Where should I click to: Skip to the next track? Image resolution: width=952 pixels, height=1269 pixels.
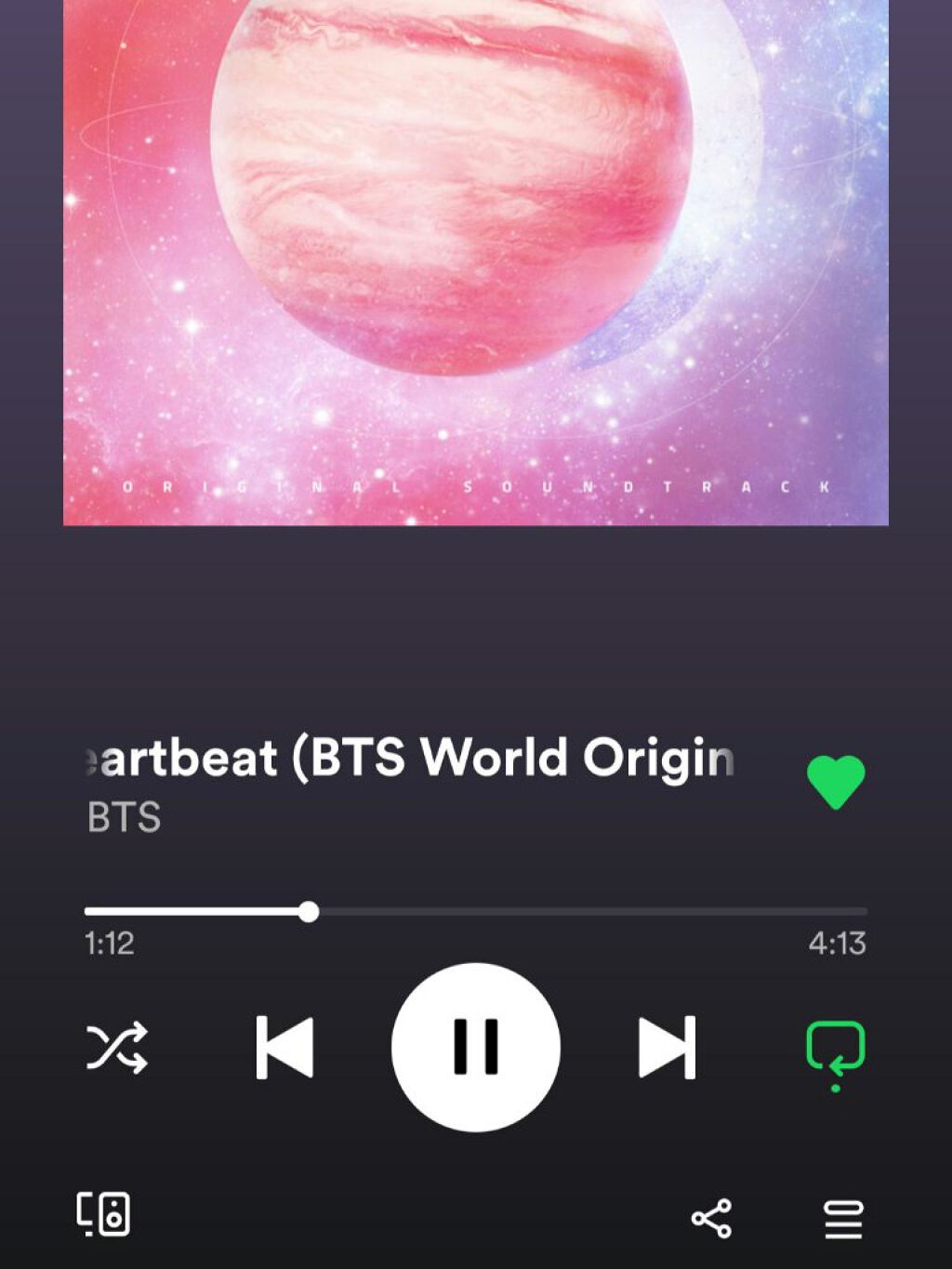pos(667,1048)
